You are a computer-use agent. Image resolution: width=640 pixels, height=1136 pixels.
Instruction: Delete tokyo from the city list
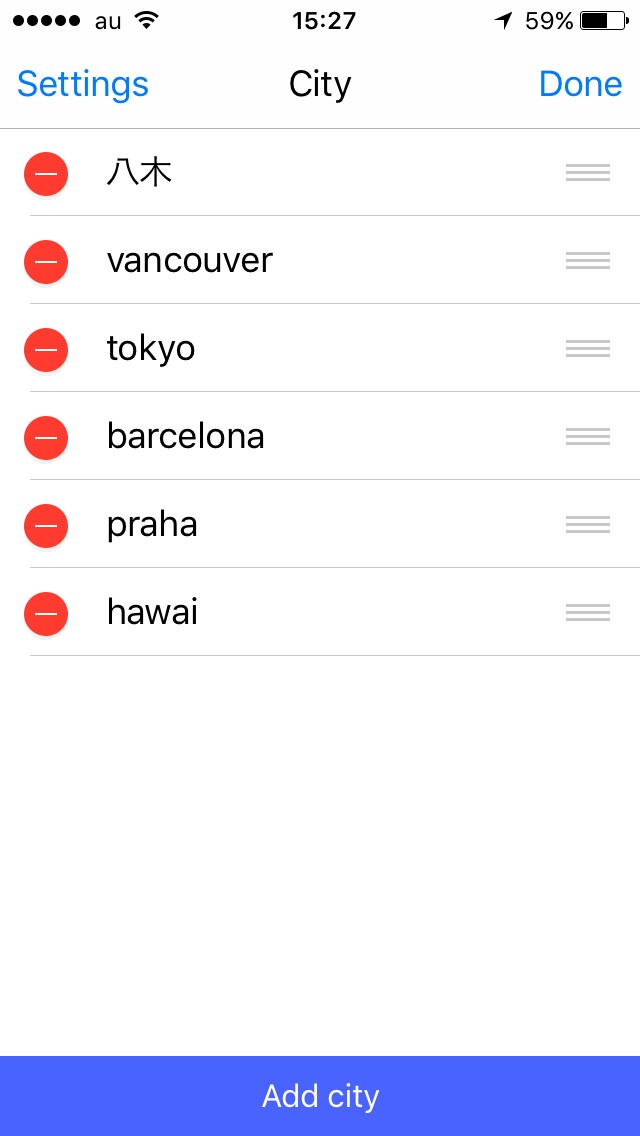[46, 350]
